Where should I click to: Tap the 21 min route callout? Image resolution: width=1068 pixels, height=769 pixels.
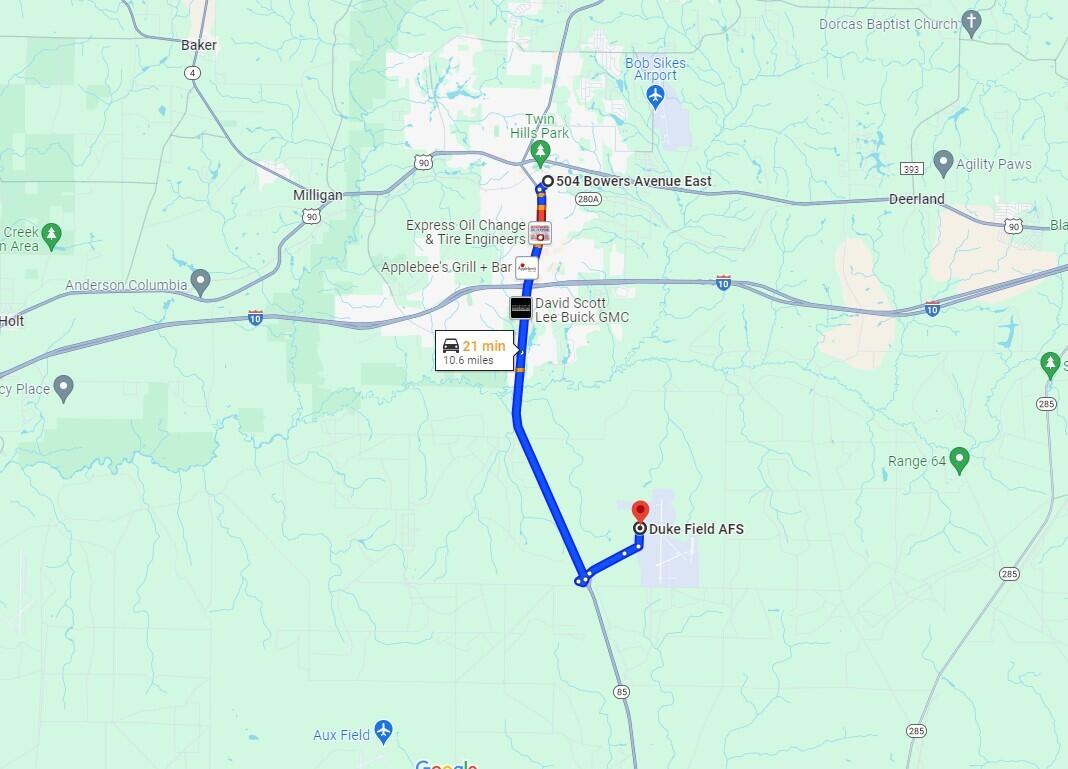[x=476, y=352]
